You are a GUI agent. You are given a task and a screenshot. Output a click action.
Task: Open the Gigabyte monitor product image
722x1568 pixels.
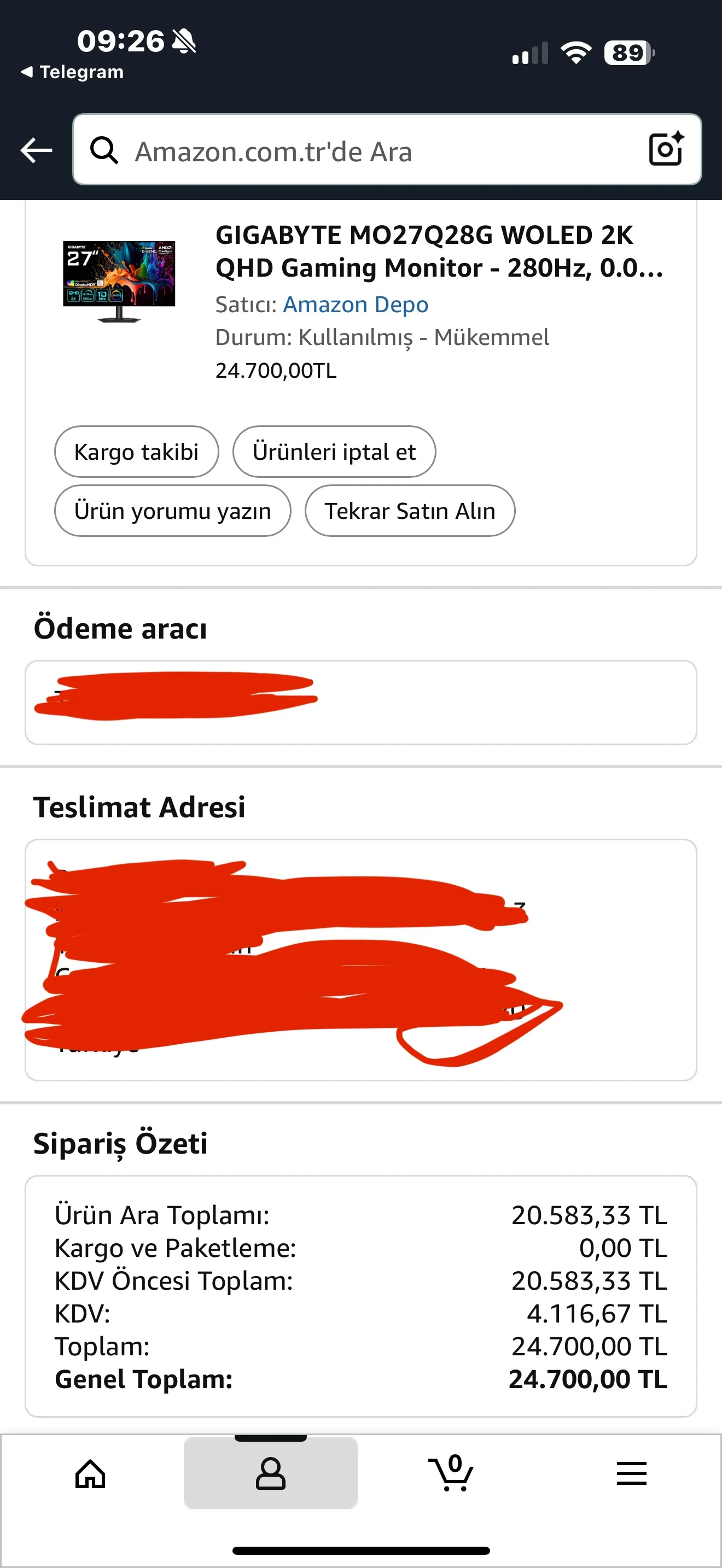point(119,282)
